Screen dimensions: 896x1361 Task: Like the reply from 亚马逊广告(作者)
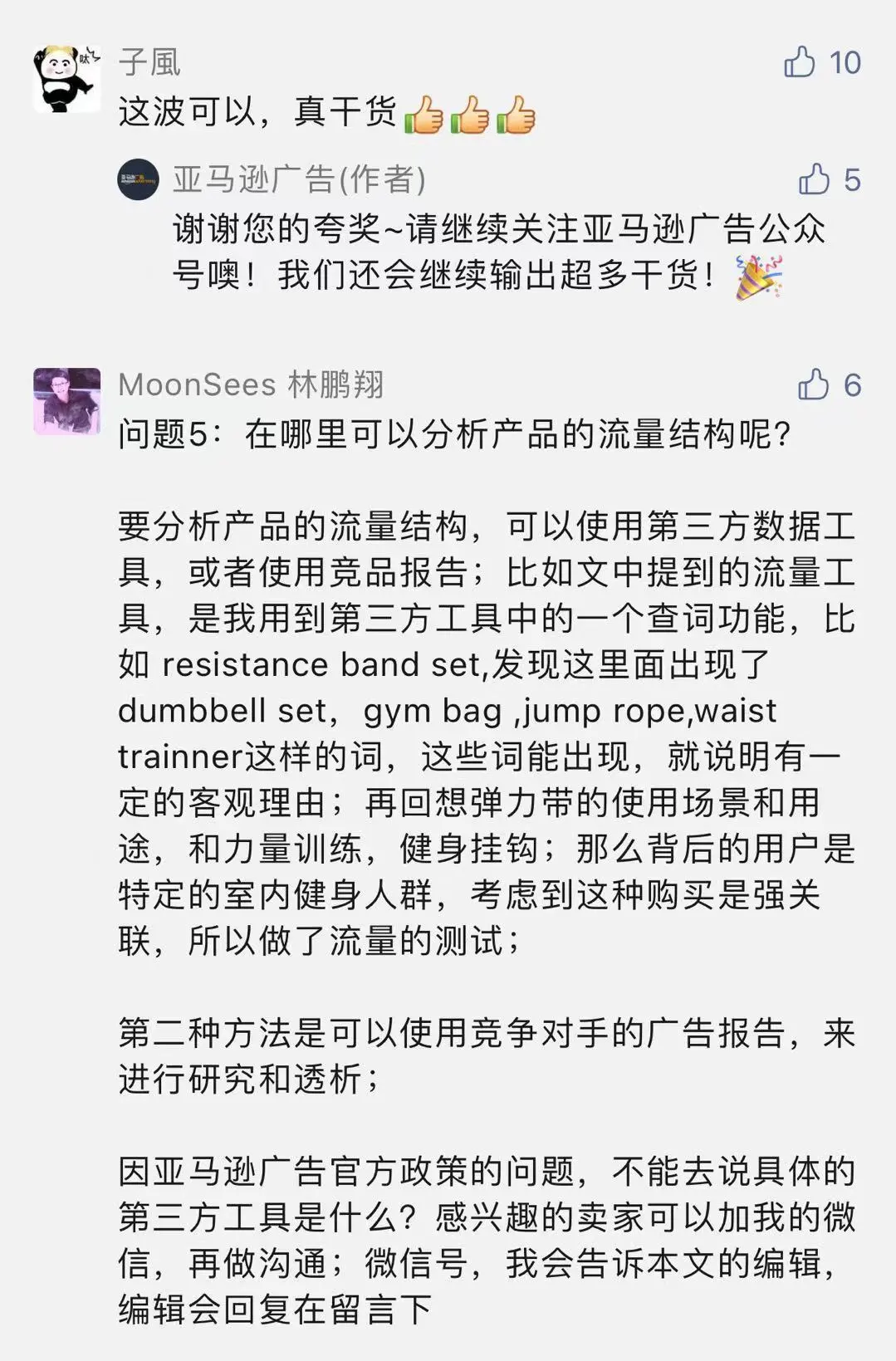click(x=814, y=179)
